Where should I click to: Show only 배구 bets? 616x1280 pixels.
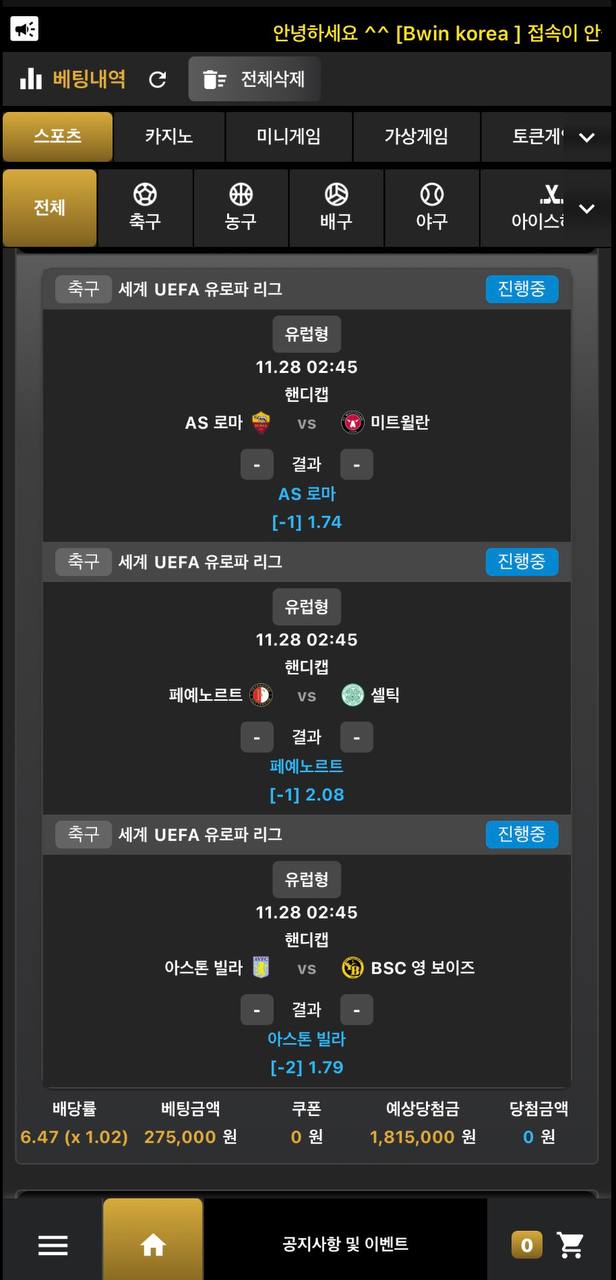(x=336, y=208)
